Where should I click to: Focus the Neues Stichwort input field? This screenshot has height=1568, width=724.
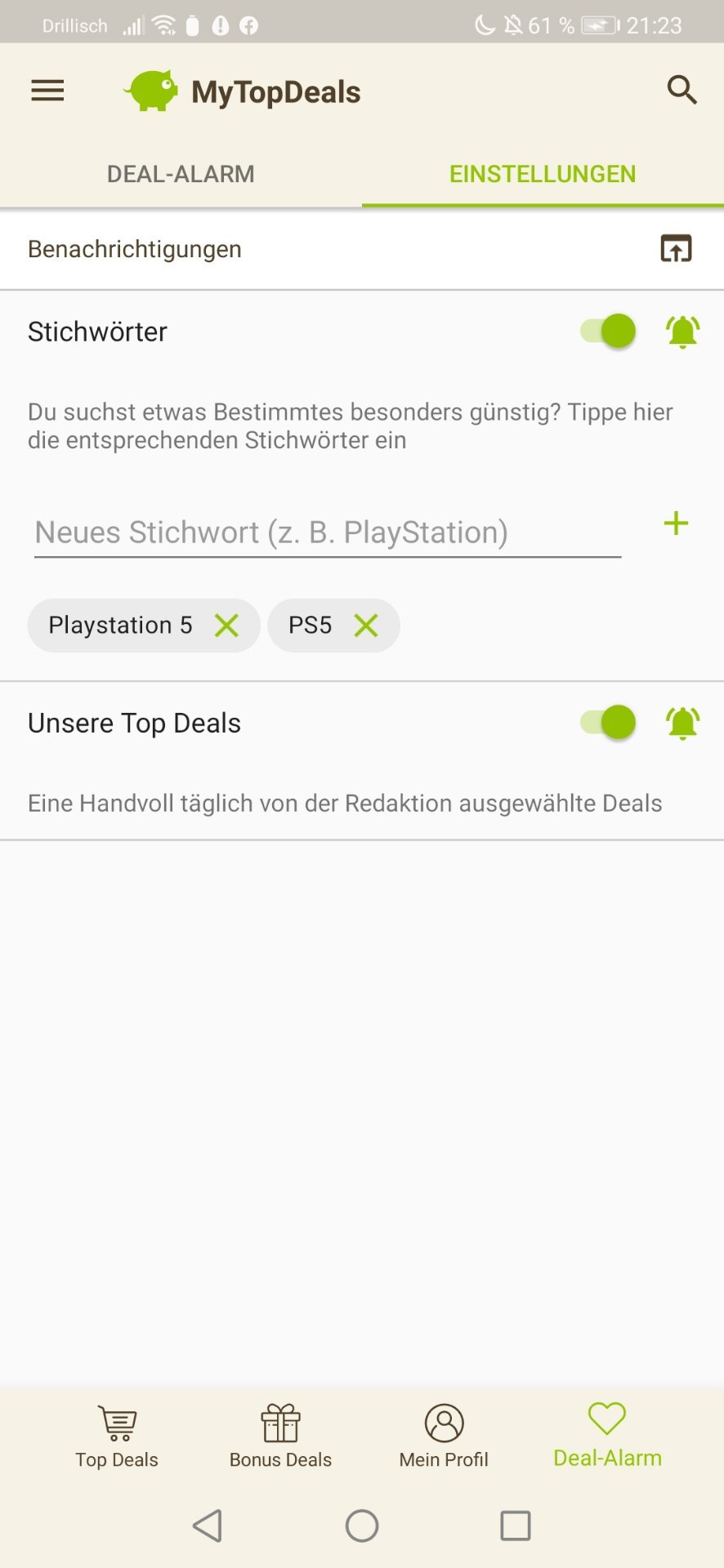click(327, 532)
